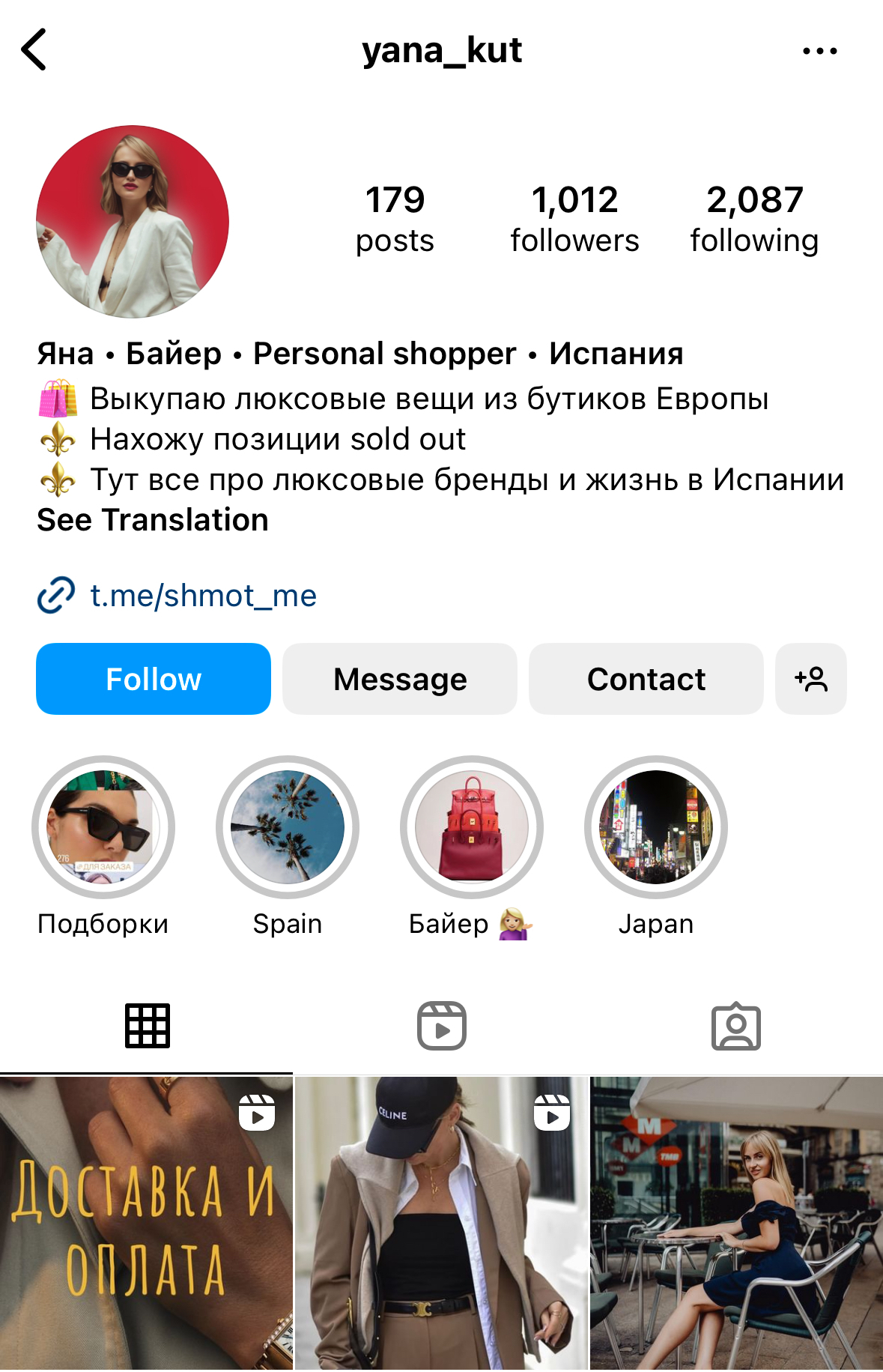The width and height of the screenshot is (883, 1372).
Task: Go back using the top-left arrow
Action: pos(34,50)
